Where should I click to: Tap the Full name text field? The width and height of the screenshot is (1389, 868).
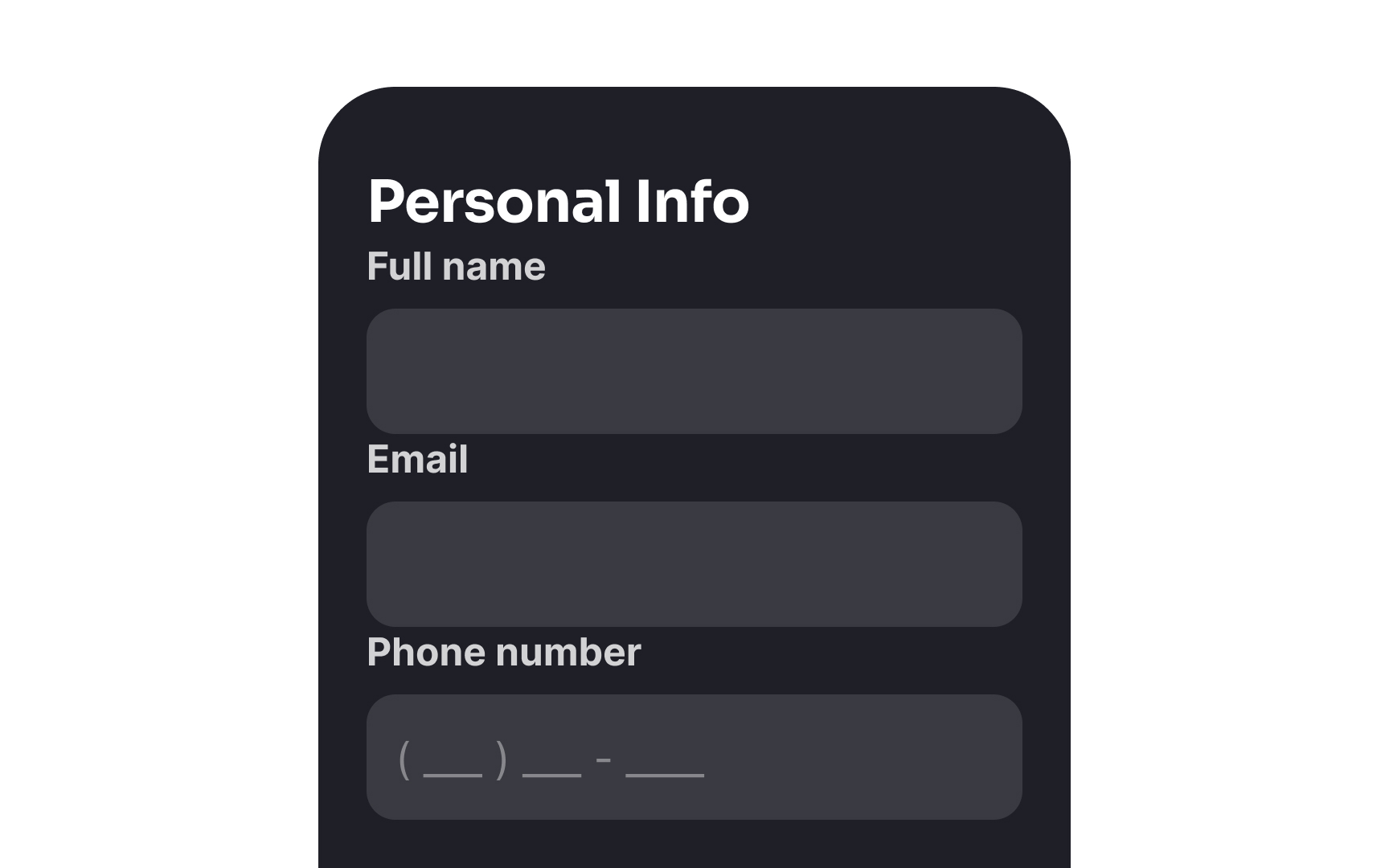[694, 371]
